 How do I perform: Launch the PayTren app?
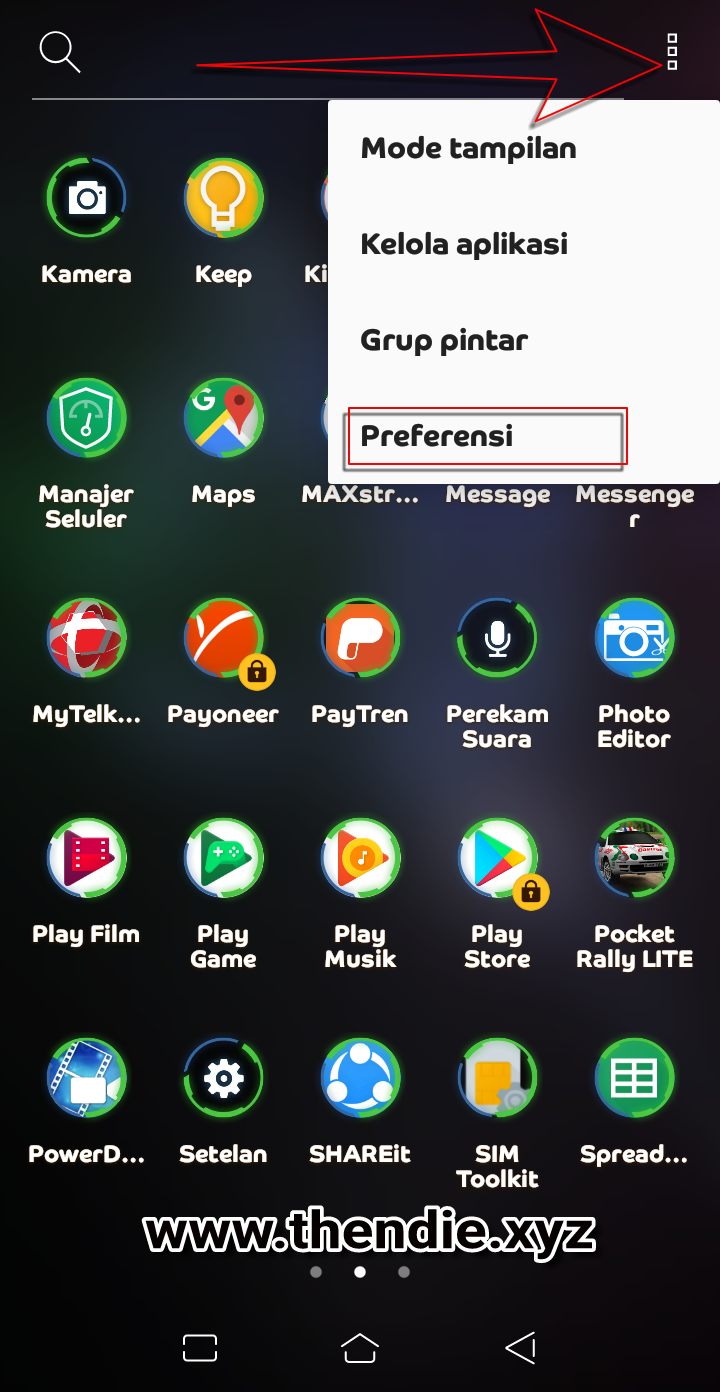(360, 638)
